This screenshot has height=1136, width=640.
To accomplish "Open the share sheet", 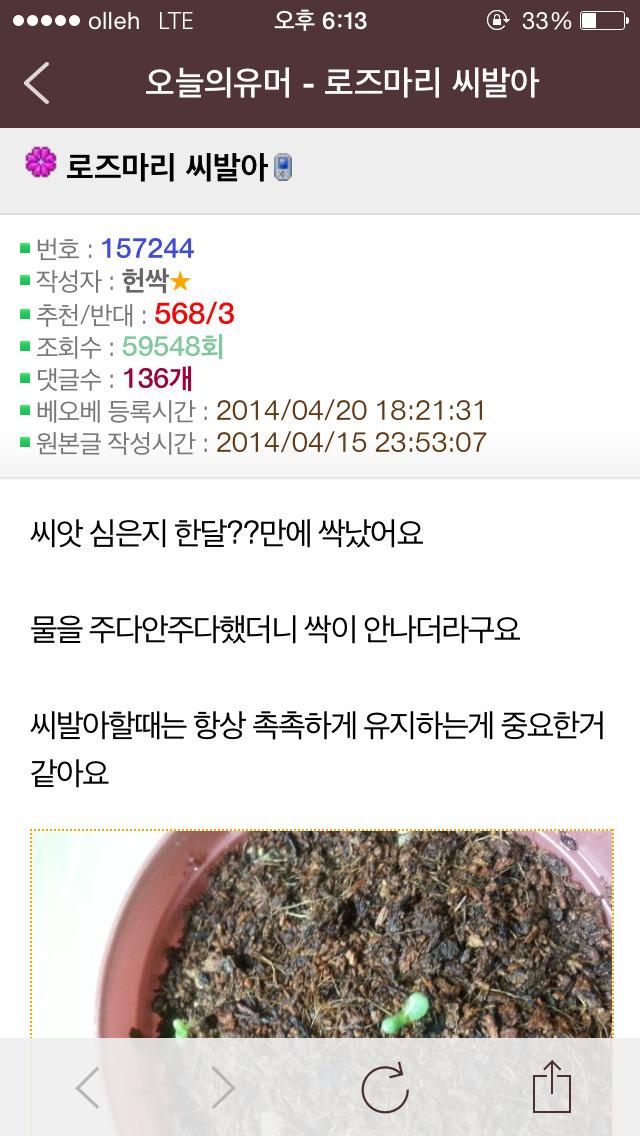I will 550,1086.
